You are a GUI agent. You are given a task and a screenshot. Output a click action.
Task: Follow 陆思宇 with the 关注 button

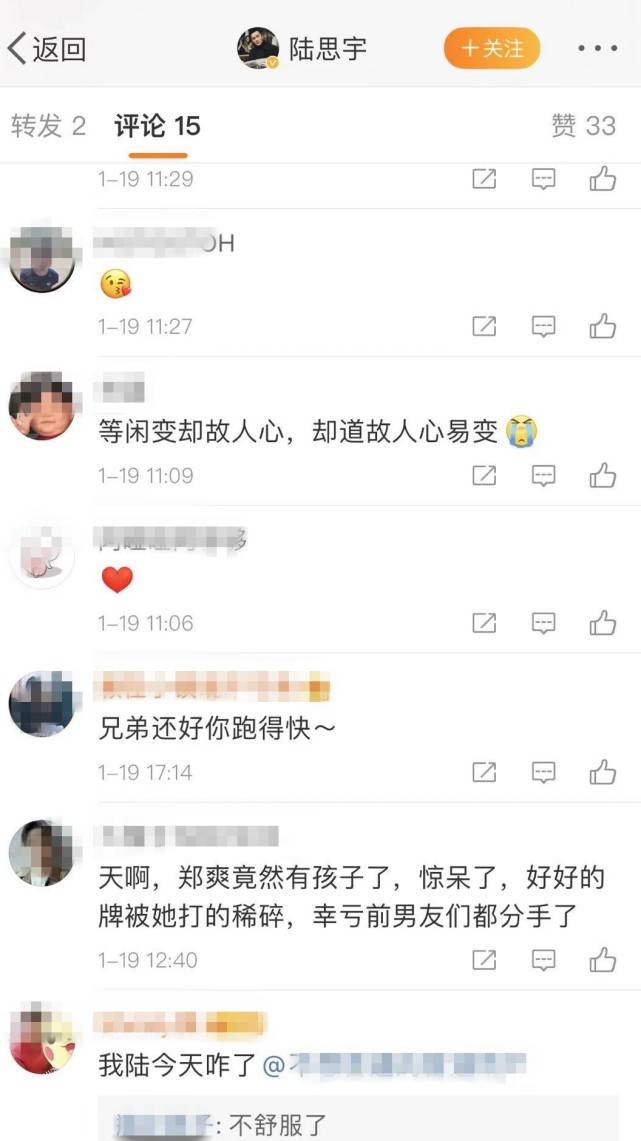click(492, 48)
